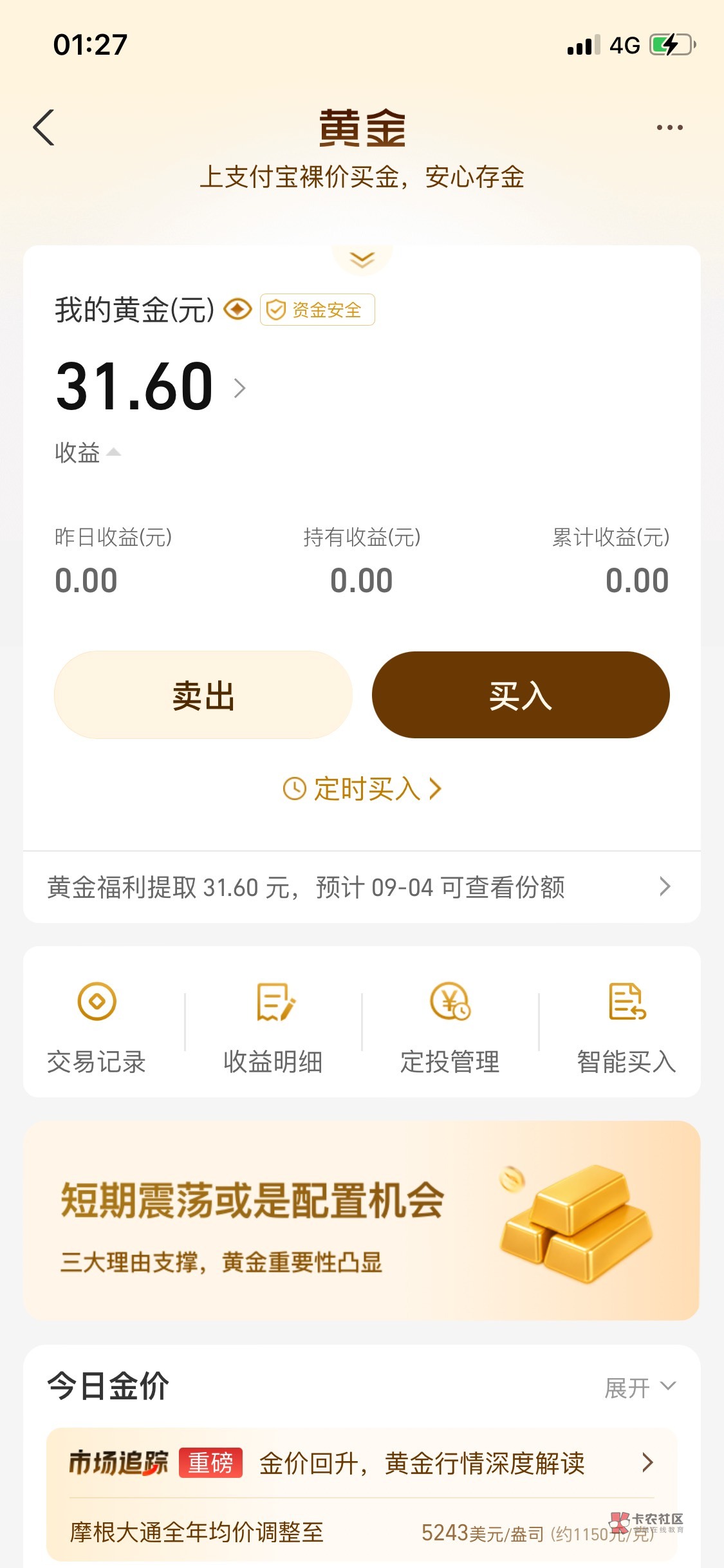Viewport: 724px width, 1568px height.
Task: Open the three-dot overflow menu
Action: (669, 127)
